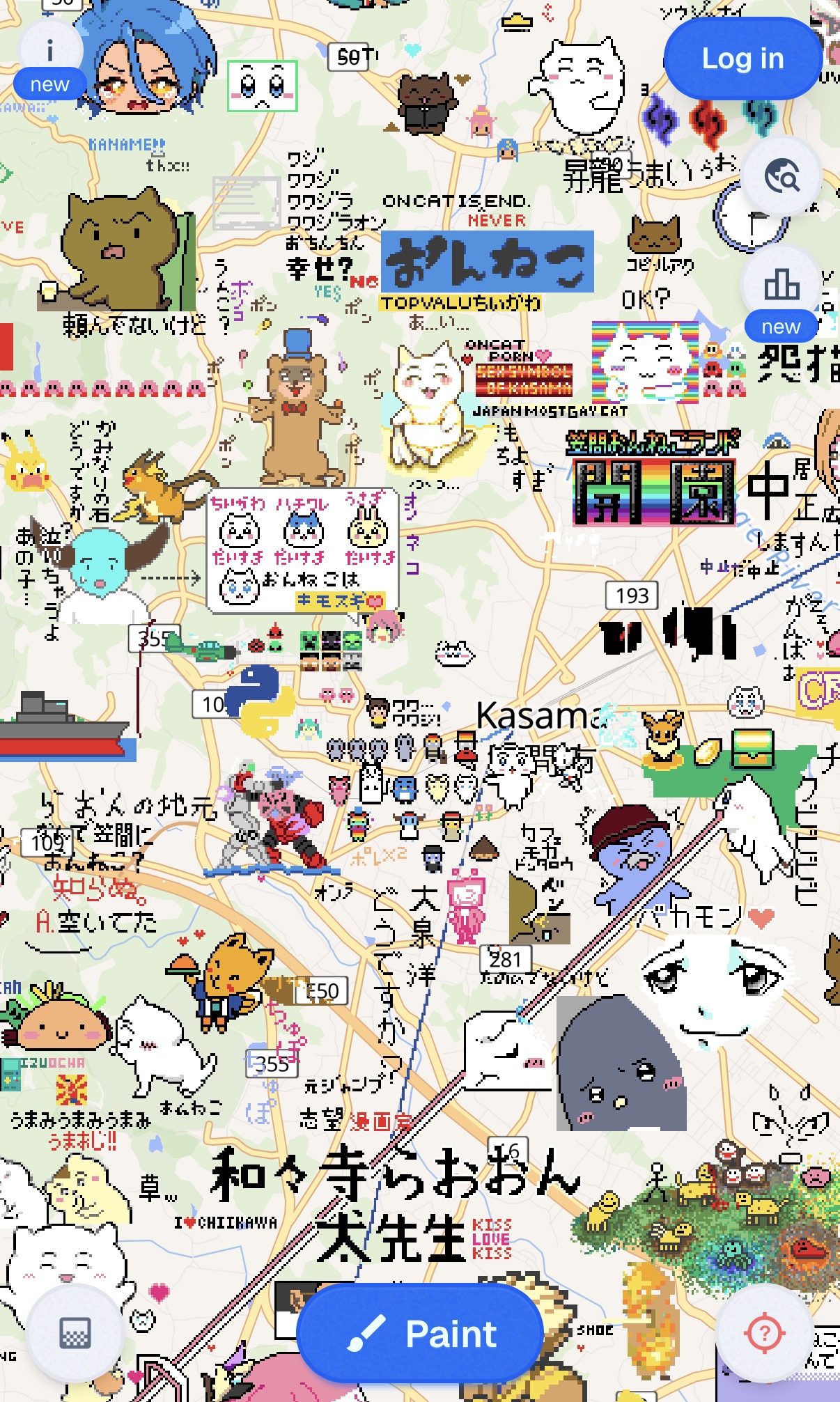Tap the red location target button
The width and height of the screenshot is (840, 1402).
click(x=764, y=1334)
